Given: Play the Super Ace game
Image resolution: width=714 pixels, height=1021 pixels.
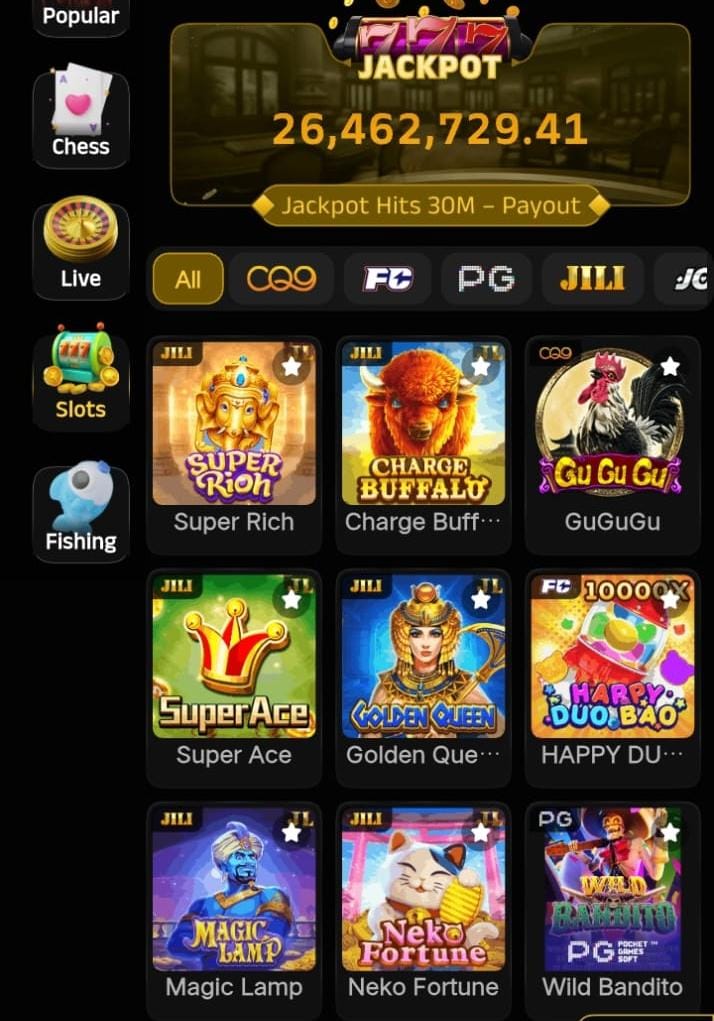Looking at the screenshot, I should point(234,657).
